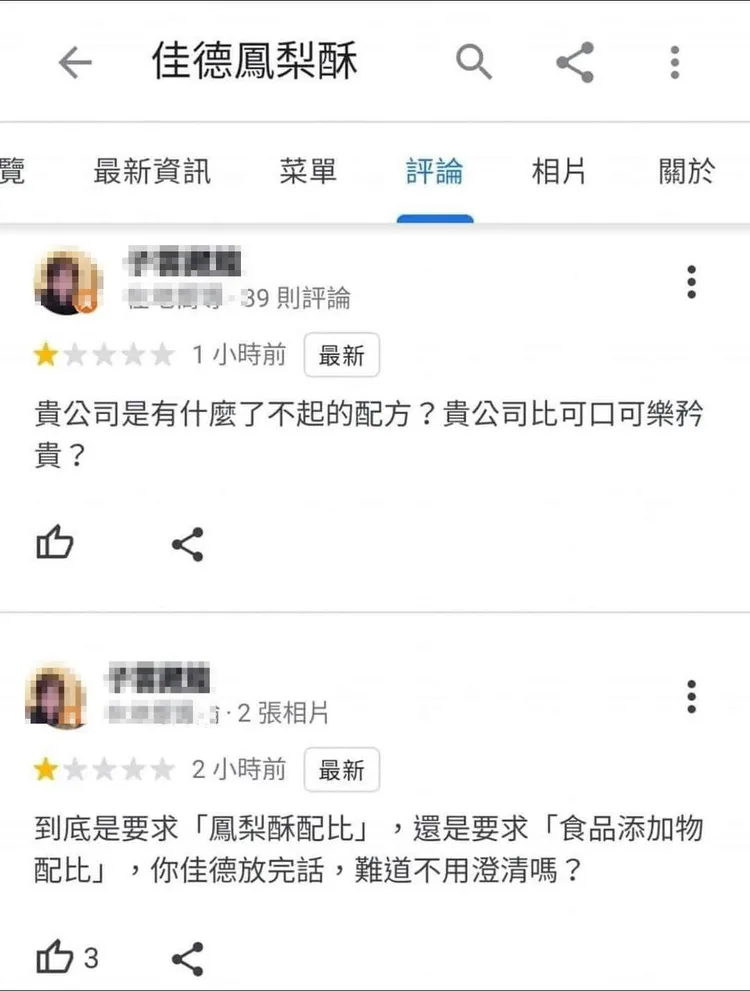This screenshot has height=991, width=750.
Task: Tap the back arrow to return
Action: [75, 61]
